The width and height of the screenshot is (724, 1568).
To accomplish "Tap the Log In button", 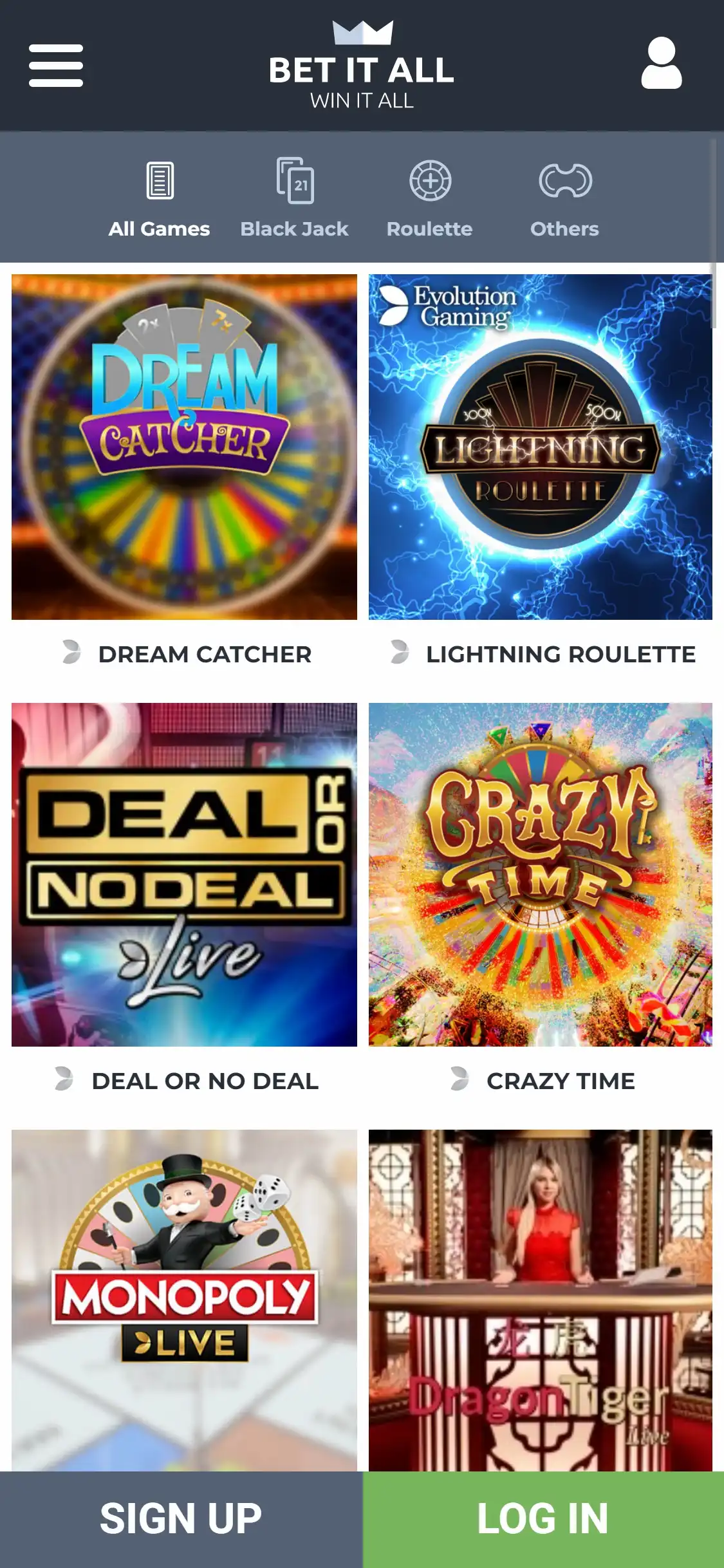I will coord(543,1518).
